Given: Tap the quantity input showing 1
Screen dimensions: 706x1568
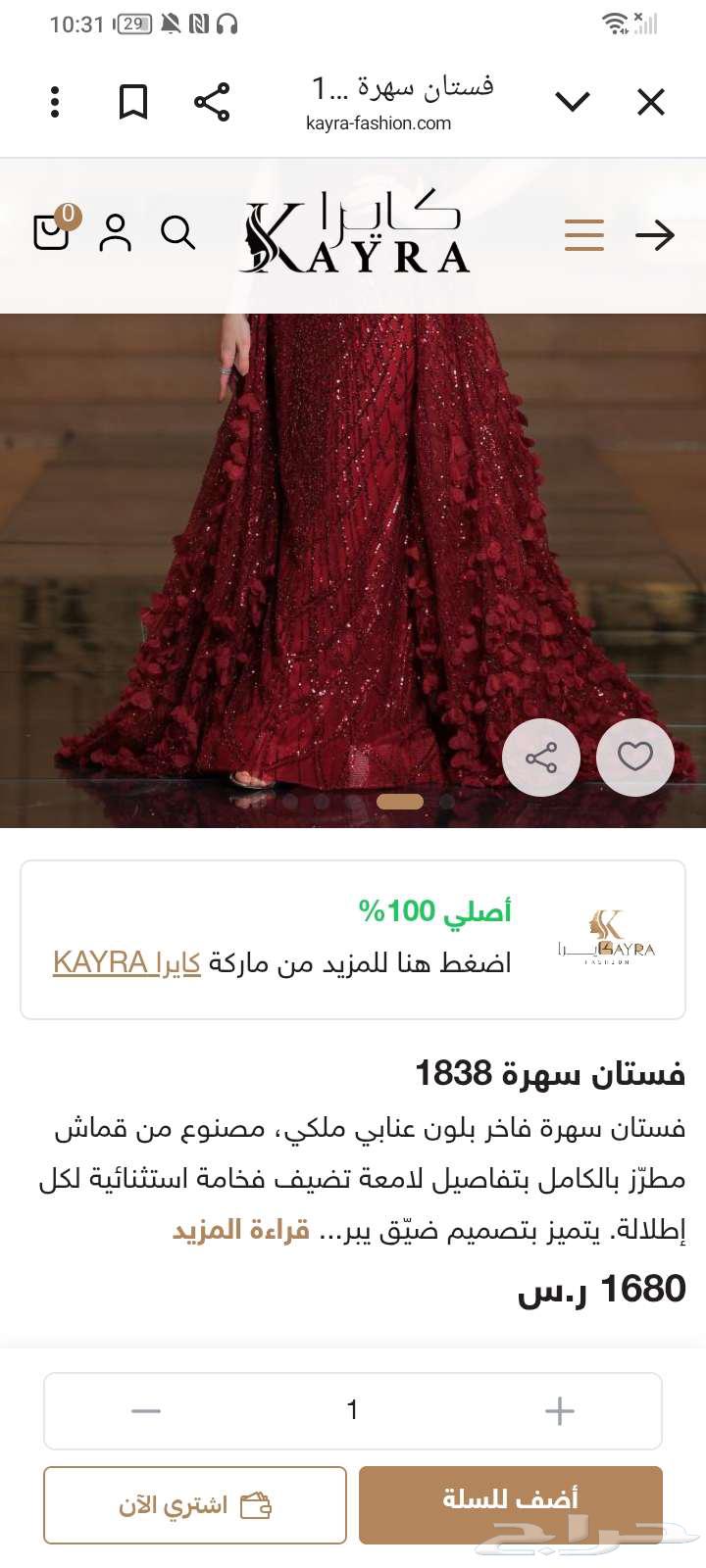Looking at the screenshot, I should (x=352, y=1410).
